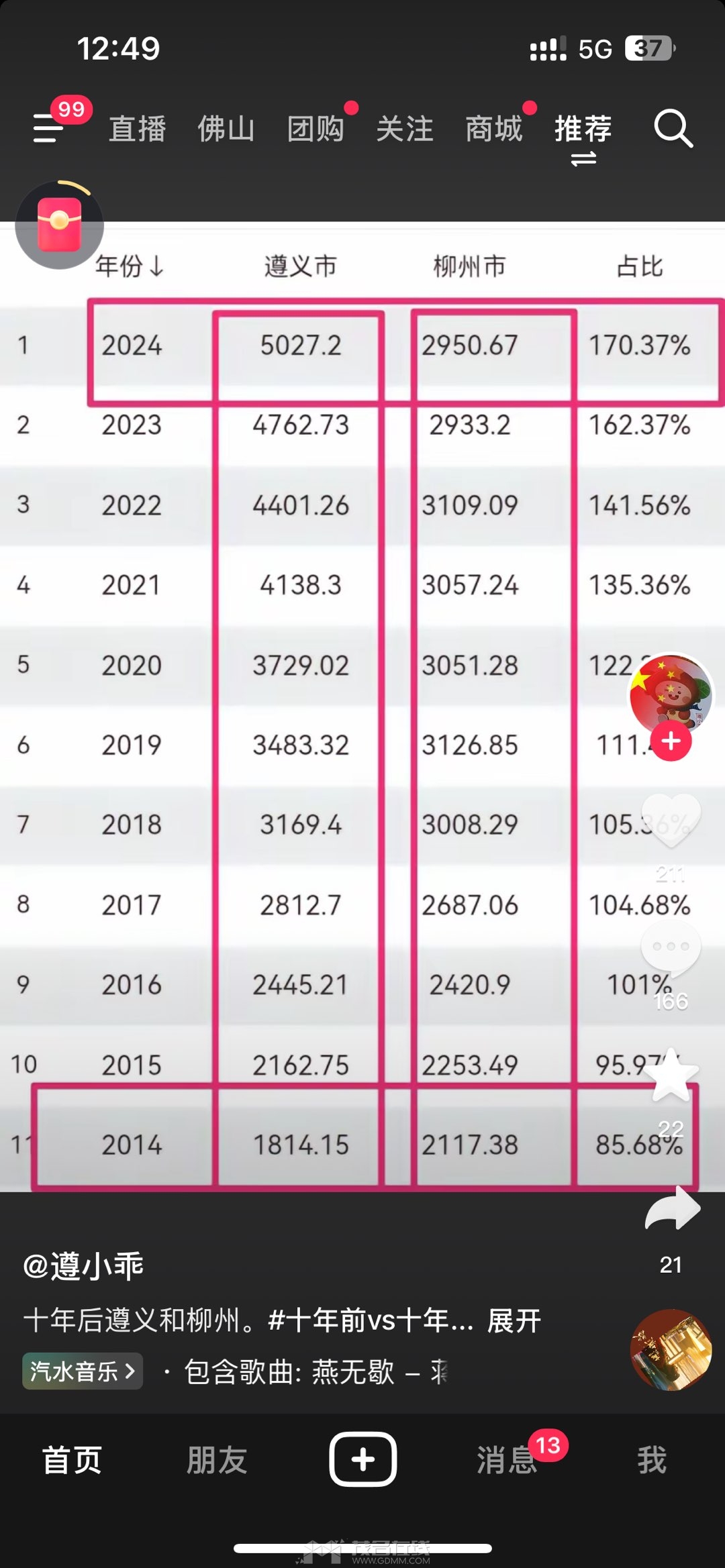The width and height of the screenshot is (725, 1568).
Task: Switch to the 佛山 tab
Action: click(x=226, y=129)
